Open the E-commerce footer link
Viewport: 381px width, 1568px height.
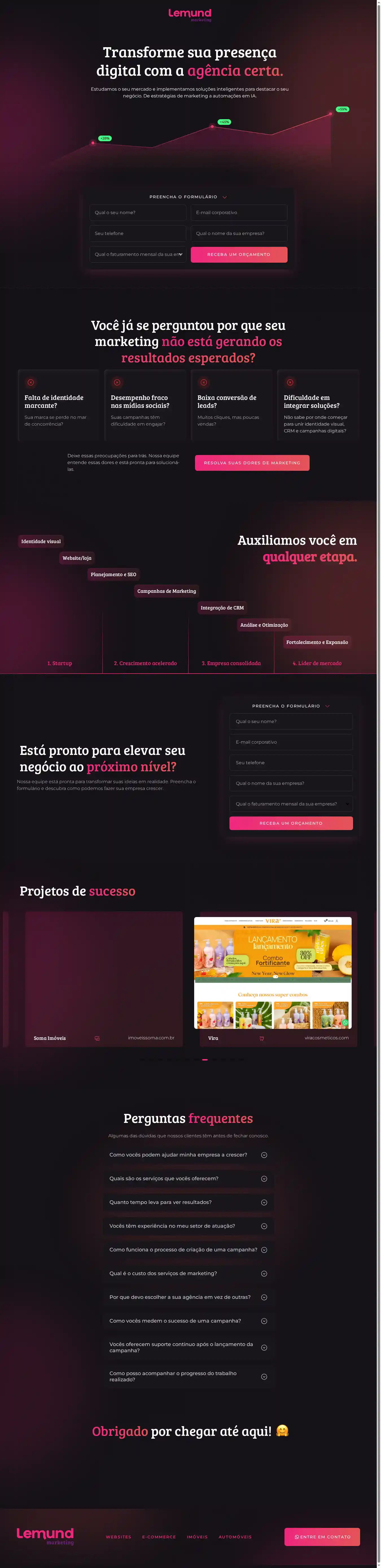coord(159,1537)
